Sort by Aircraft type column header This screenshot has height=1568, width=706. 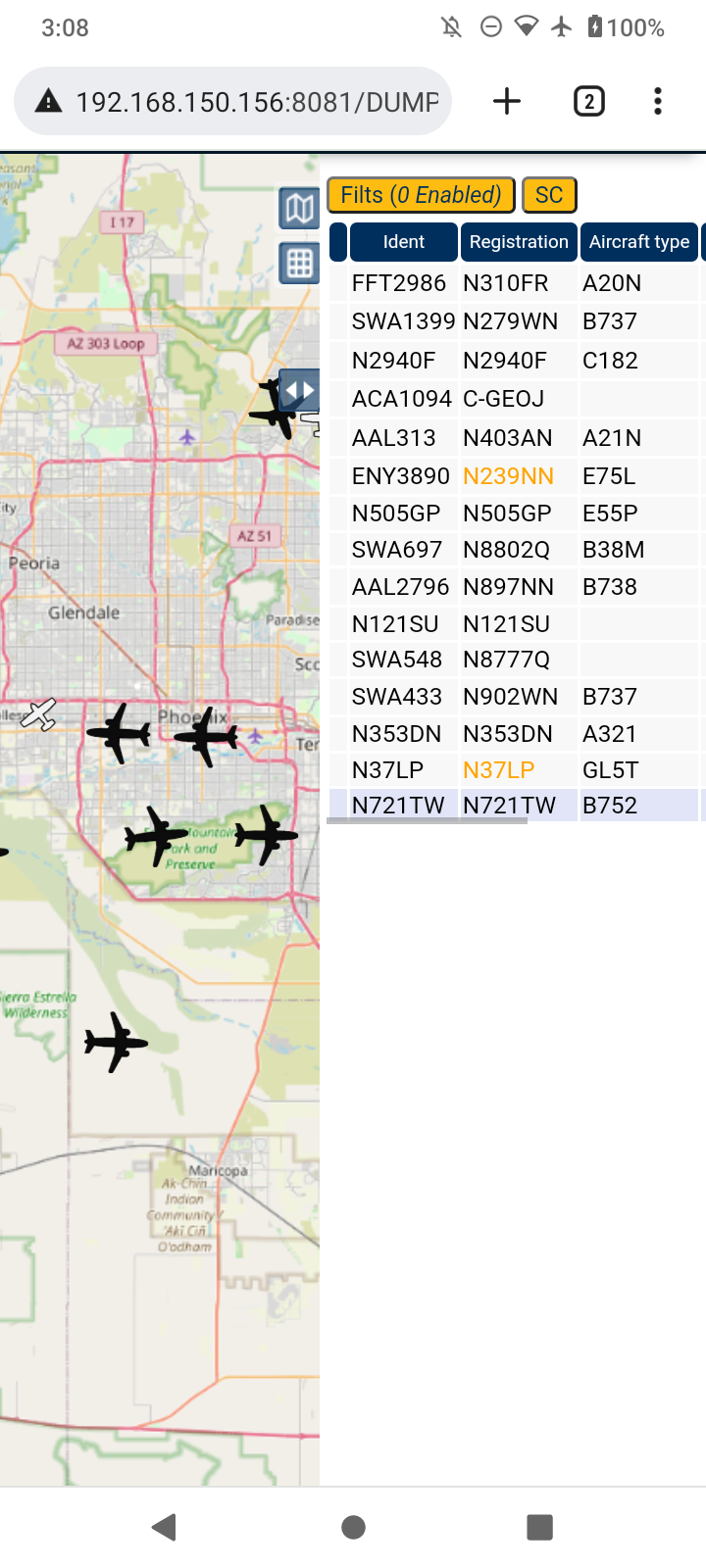click(x=639, y=242)
